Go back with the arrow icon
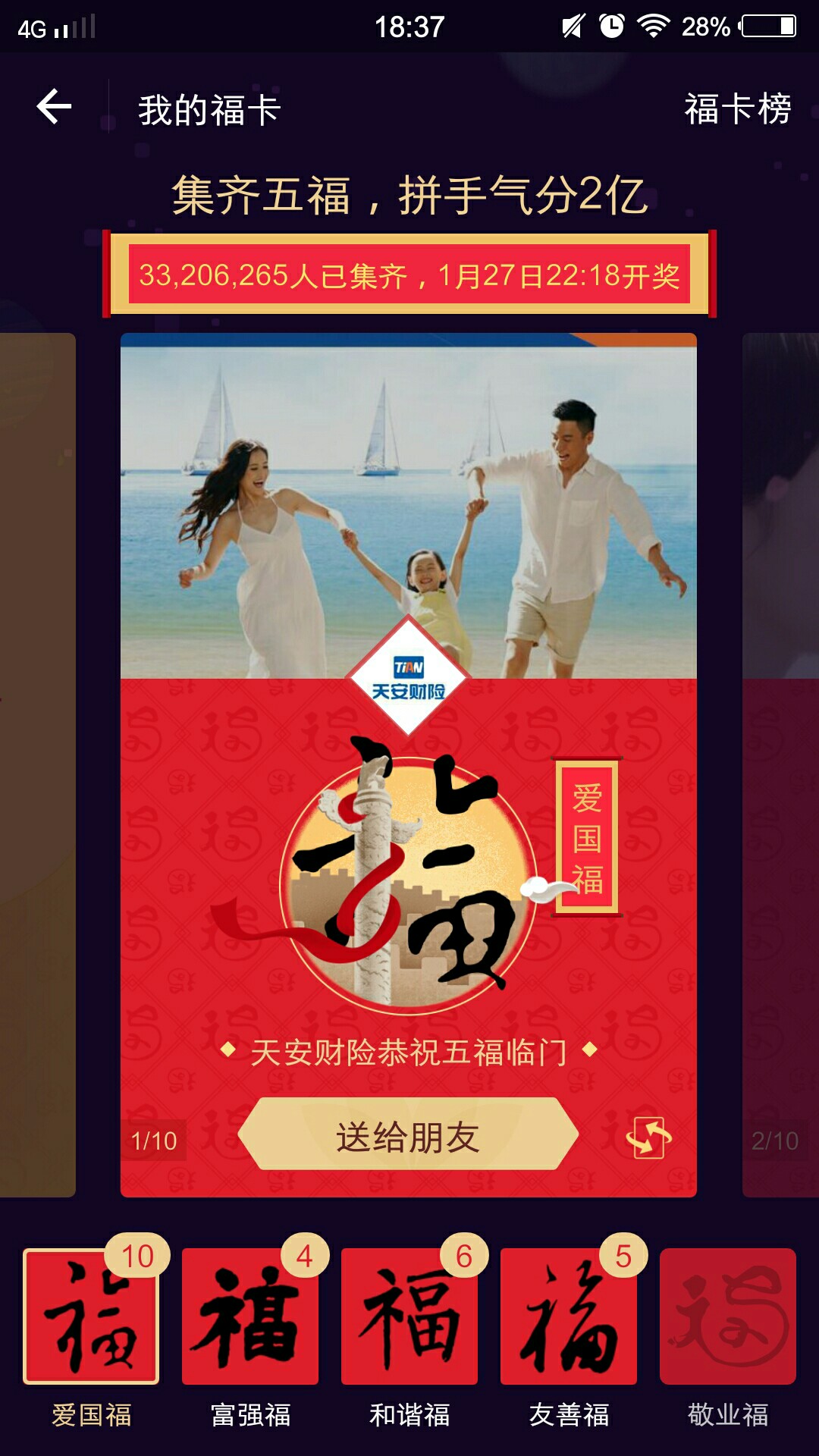Screen dimensions: 819x1456 point(55,107)
